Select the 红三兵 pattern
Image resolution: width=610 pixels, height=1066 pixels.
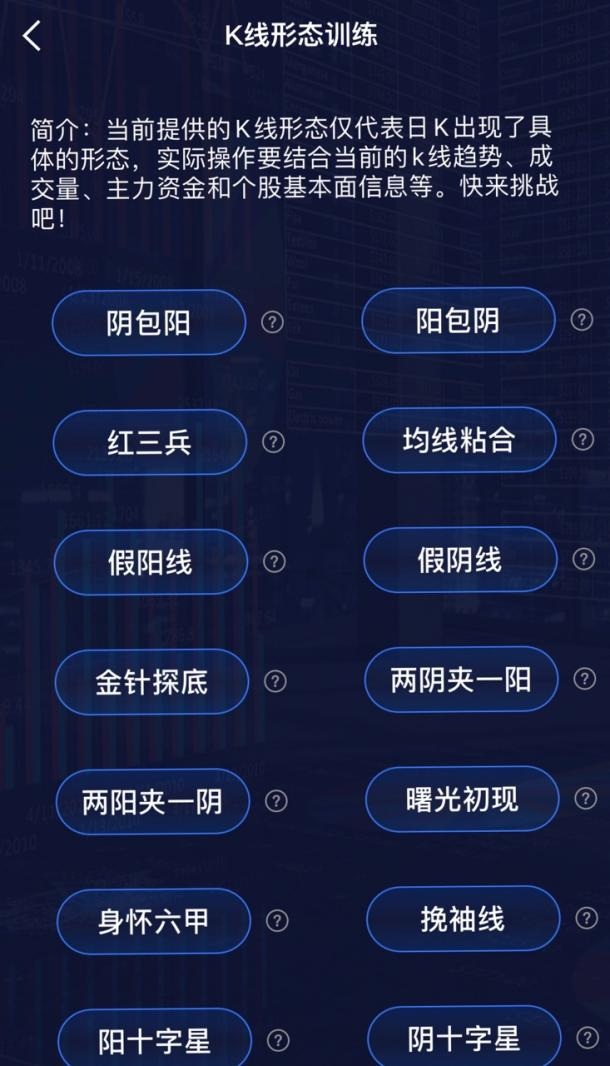click(x=149, y=442)
